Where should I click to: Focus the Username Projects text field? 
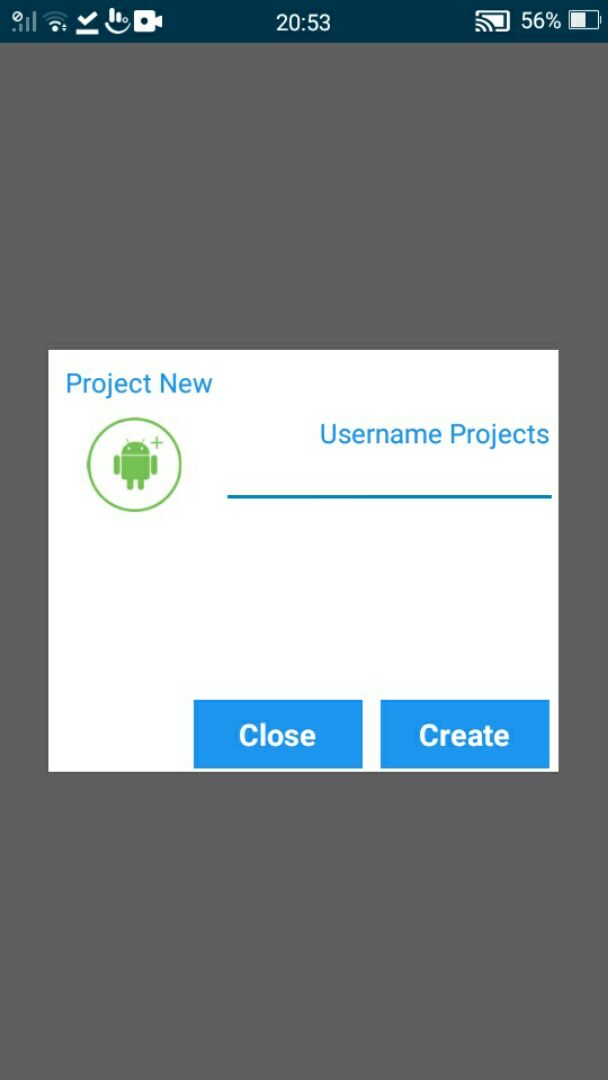[389, 477]
